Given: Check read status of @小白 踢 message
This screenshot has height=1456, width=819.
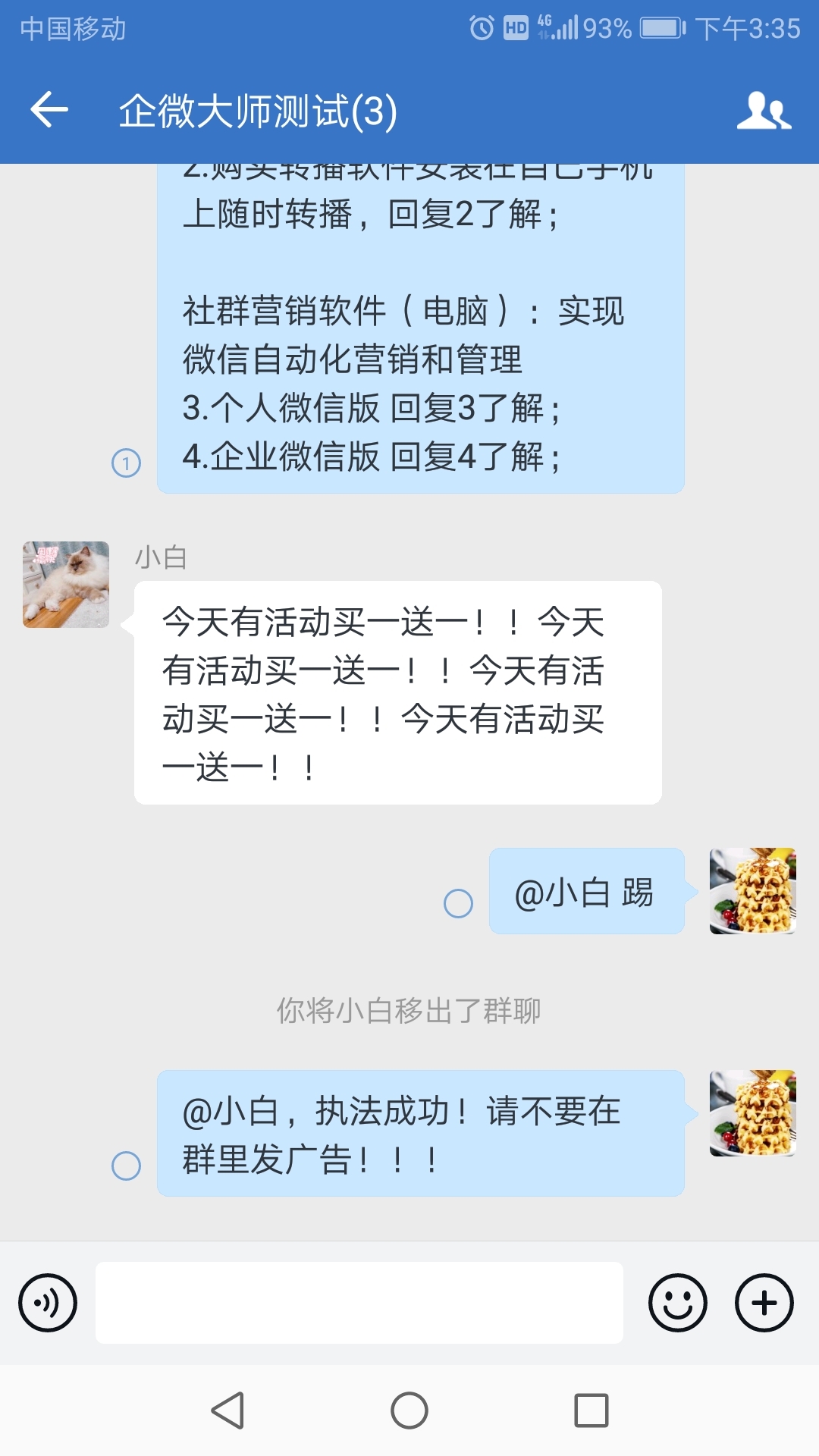Looking at the screenshot, I should point(458,903).
